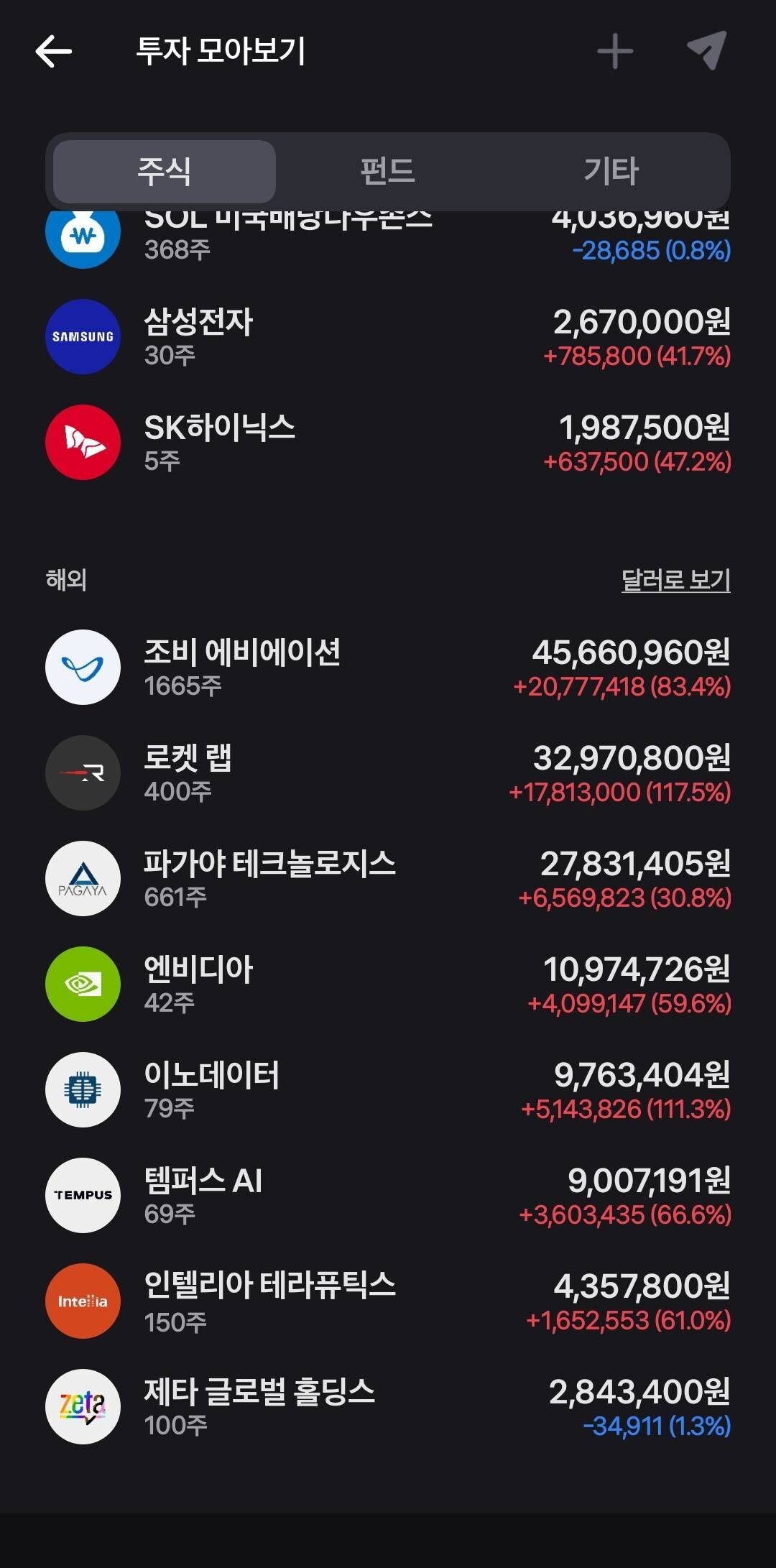Tap the Intellia Therapeutics orange logo
Screen dimensions: 776x1568
coord(82,1301)
